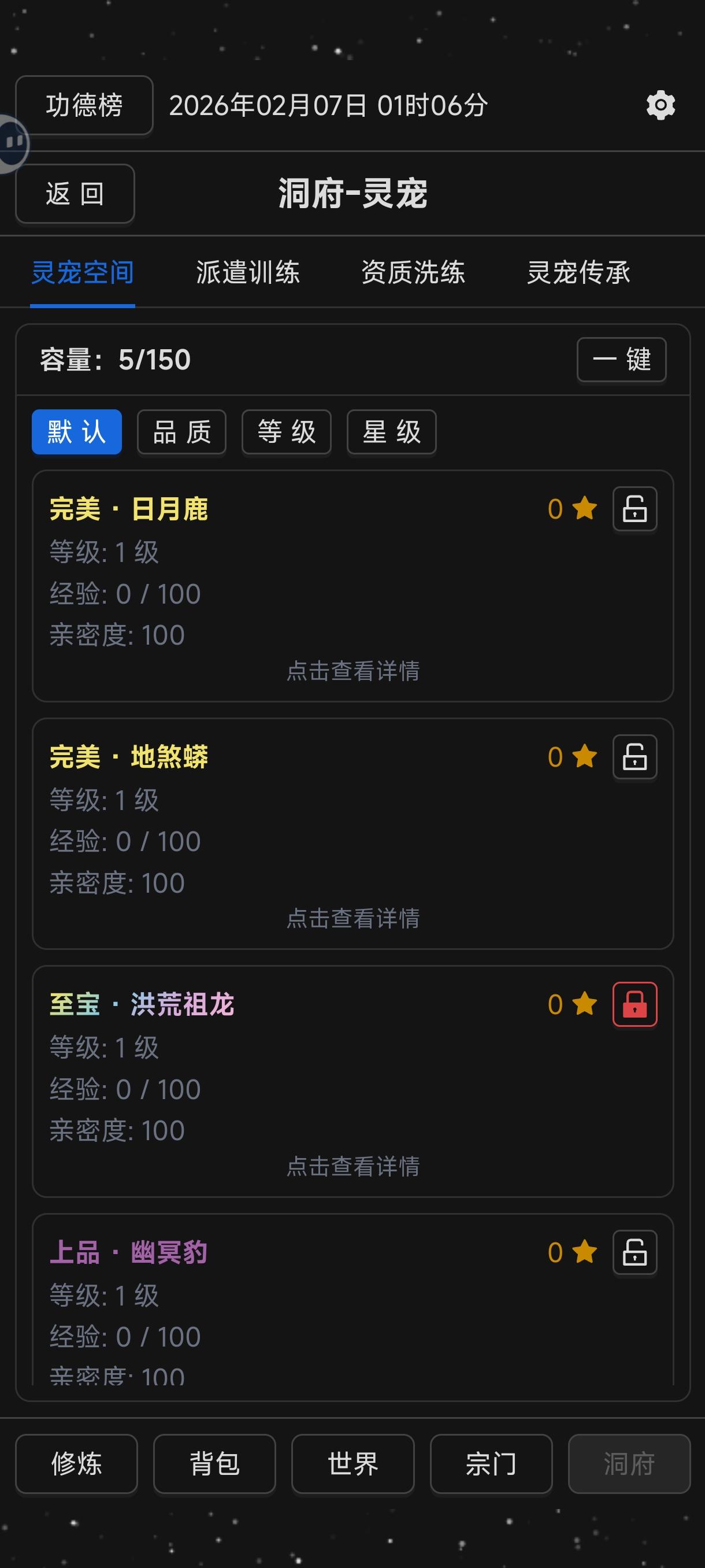Tap the 返回 back button
Screen dimensions: 705x1568
click(x=75, y=194)
